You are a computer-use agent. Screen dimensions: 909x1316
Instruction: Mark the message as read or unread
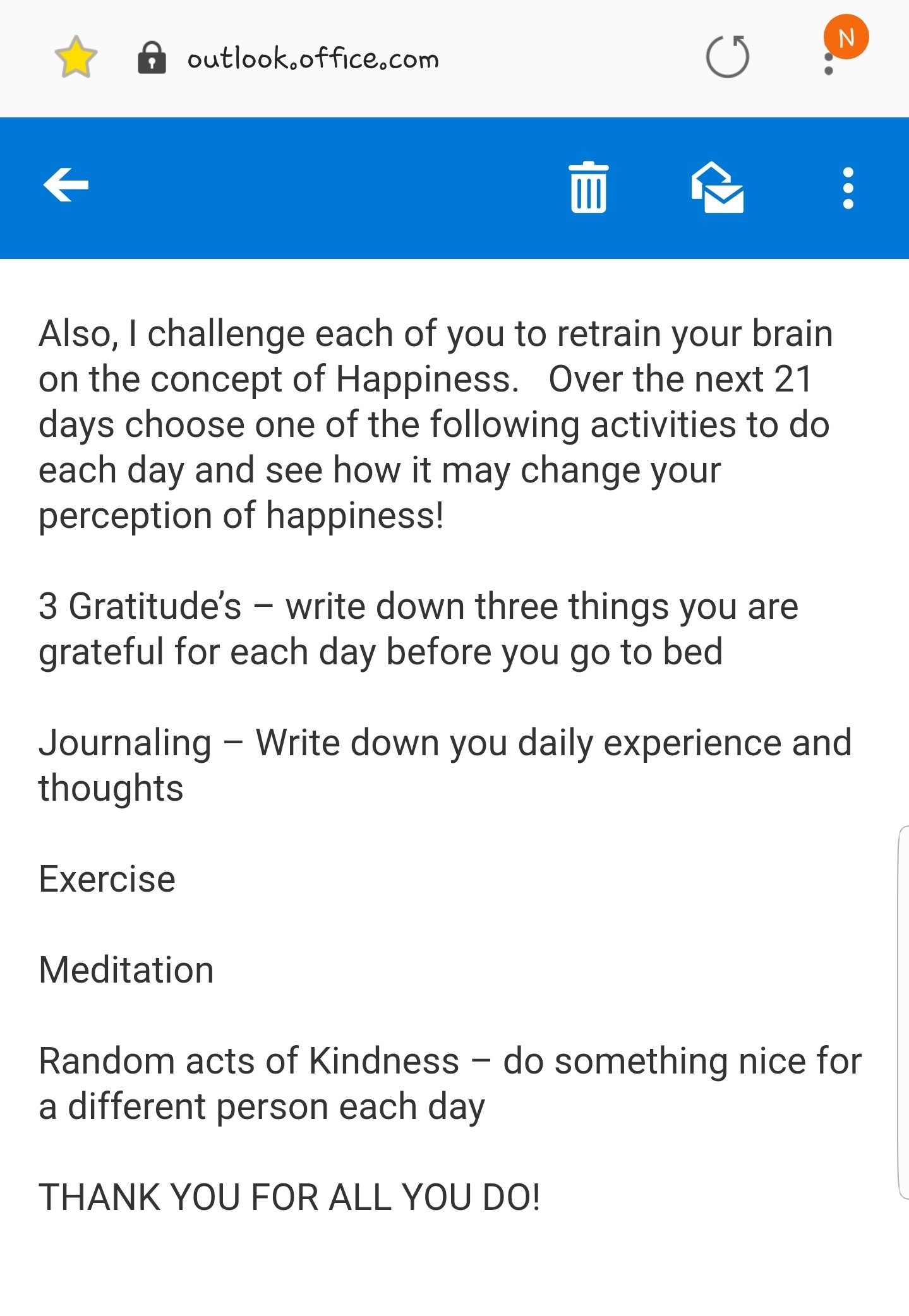pyautogui.click(x=717, y=188)
